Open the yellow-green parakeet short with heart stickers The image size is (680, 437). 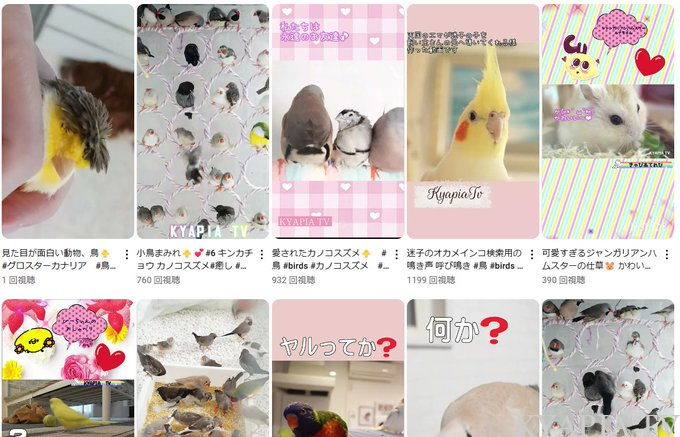pos(67,370)
